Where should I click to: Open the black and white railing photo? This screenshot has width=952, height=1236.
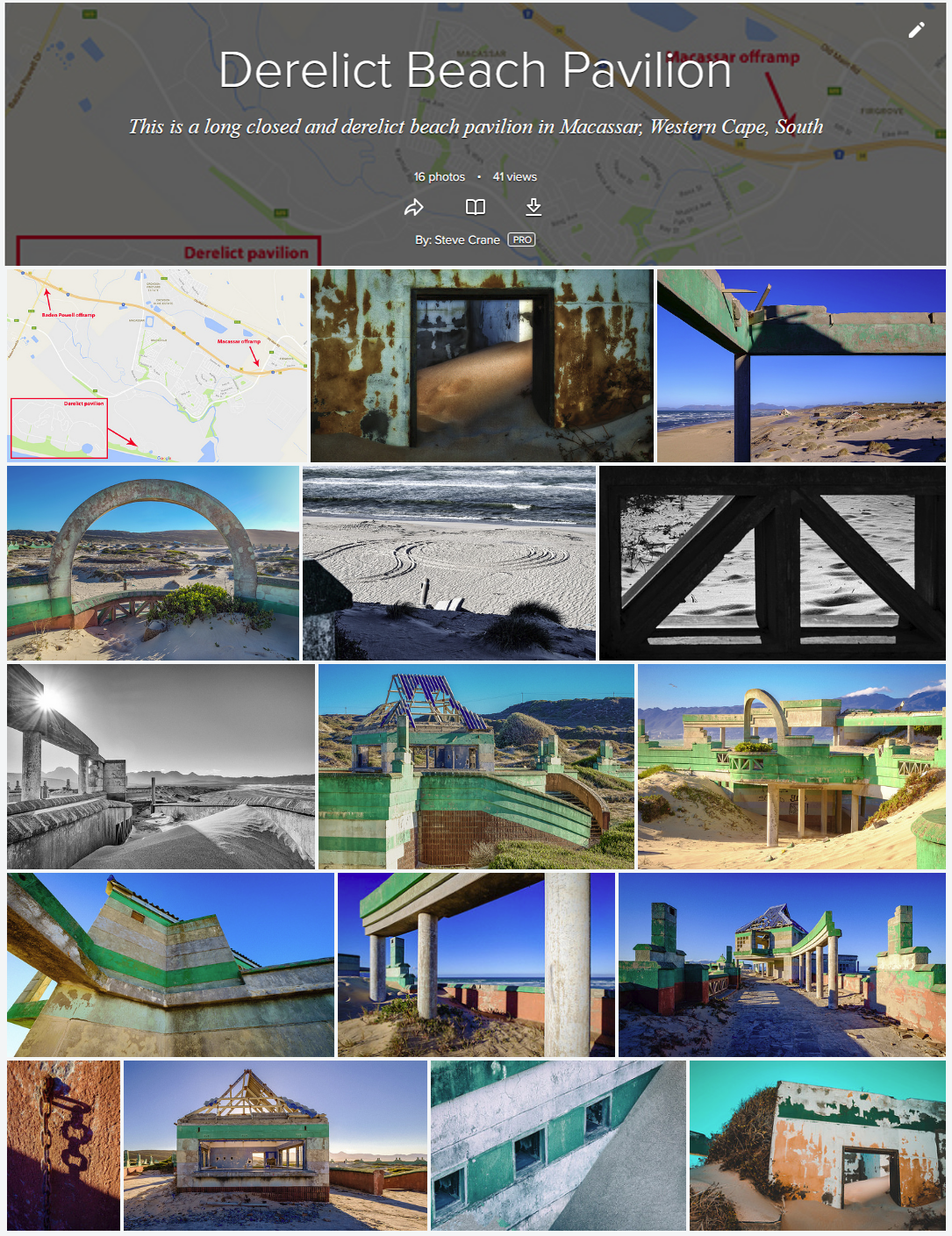point(772,562)
